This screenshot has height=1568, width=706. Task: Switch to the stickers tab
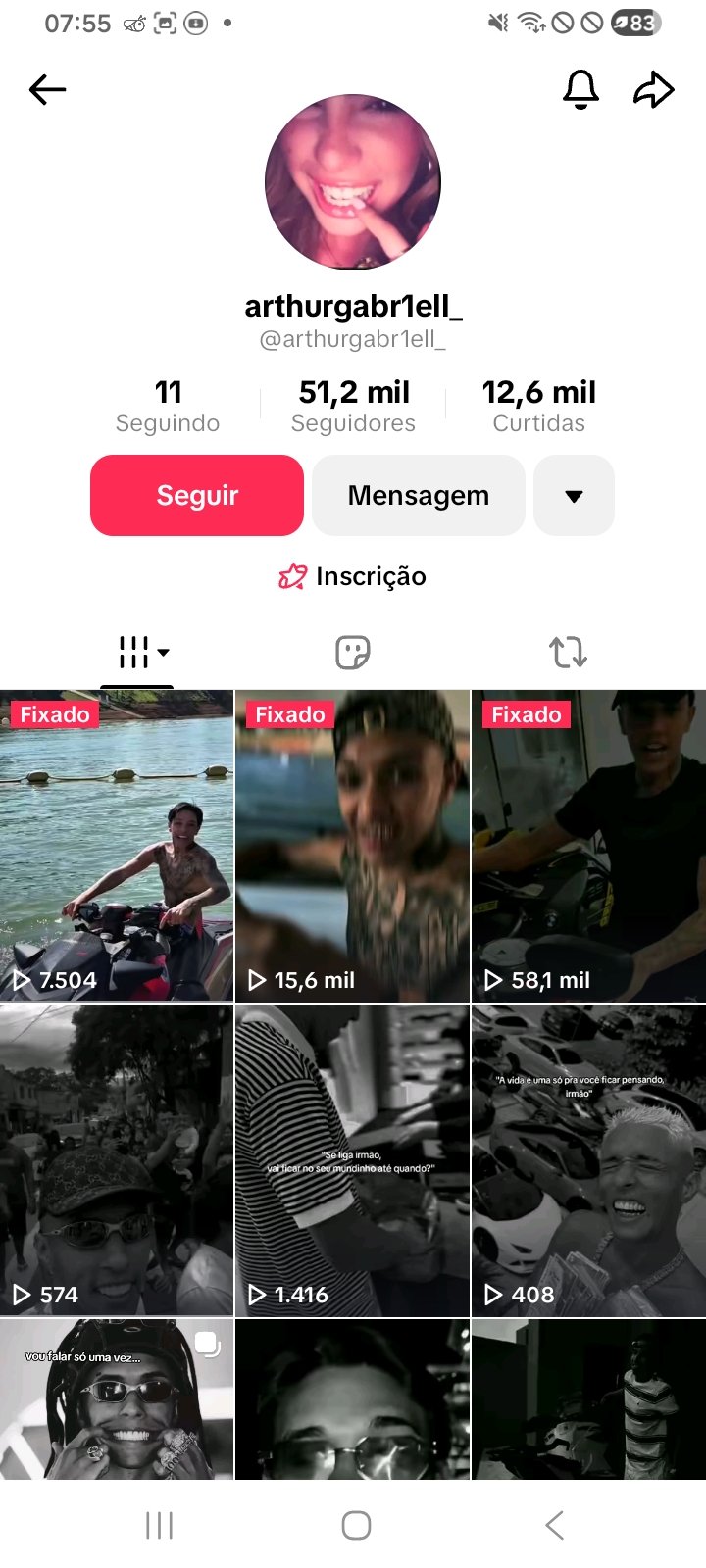pyautogui.click(x=353, y=652)
